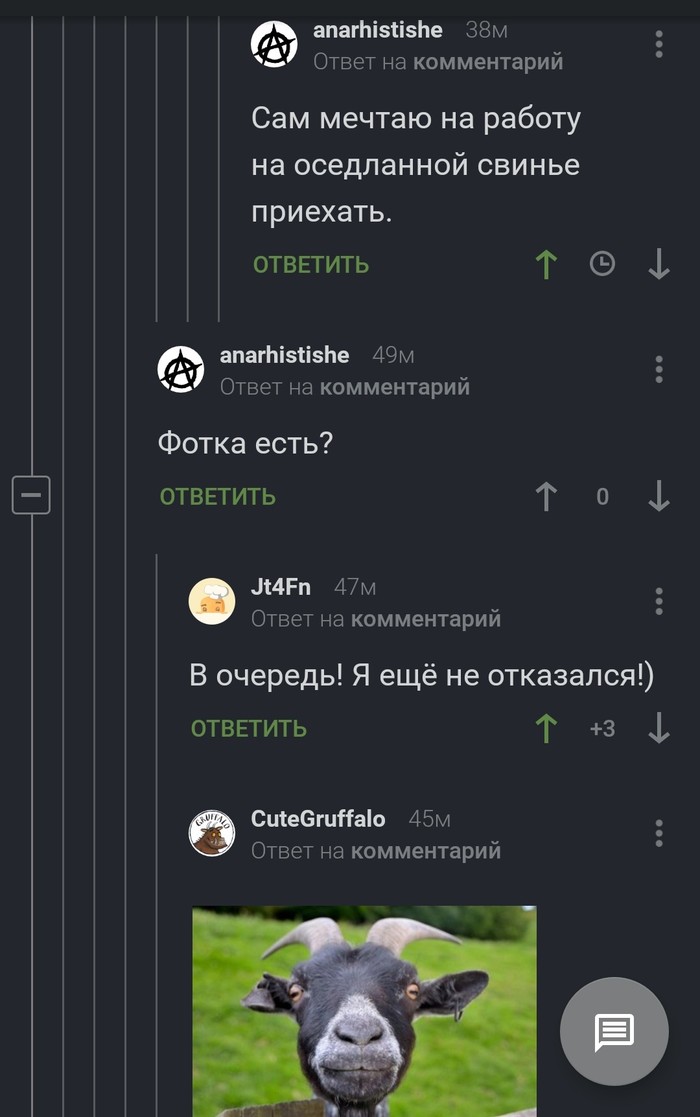Open overflow menu on Jt4Fn's comment
Image resolution: width=700 pixels, height=1117 pixels.
coord(658,601)
